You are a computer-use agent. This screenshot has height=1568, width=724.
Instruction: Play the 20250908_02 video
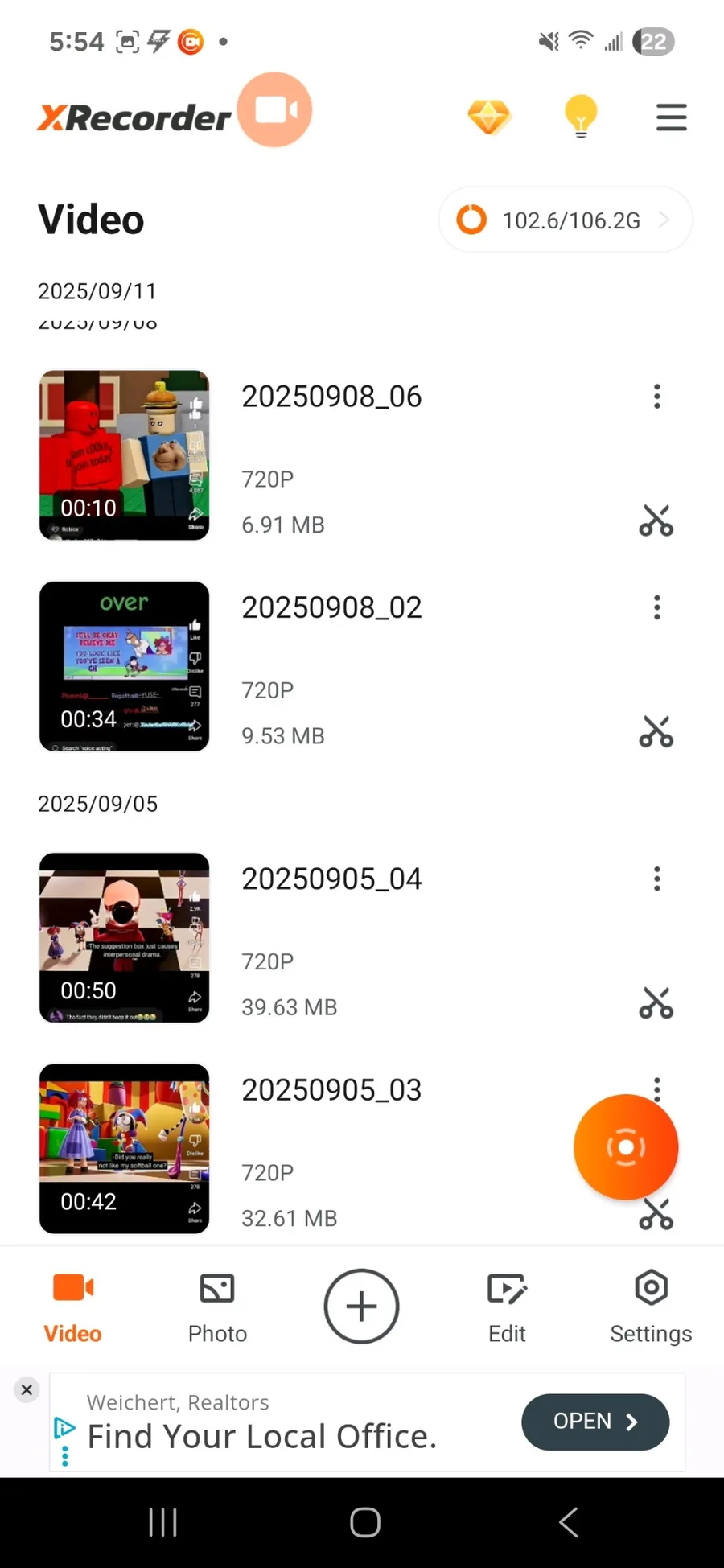[125, 666]
